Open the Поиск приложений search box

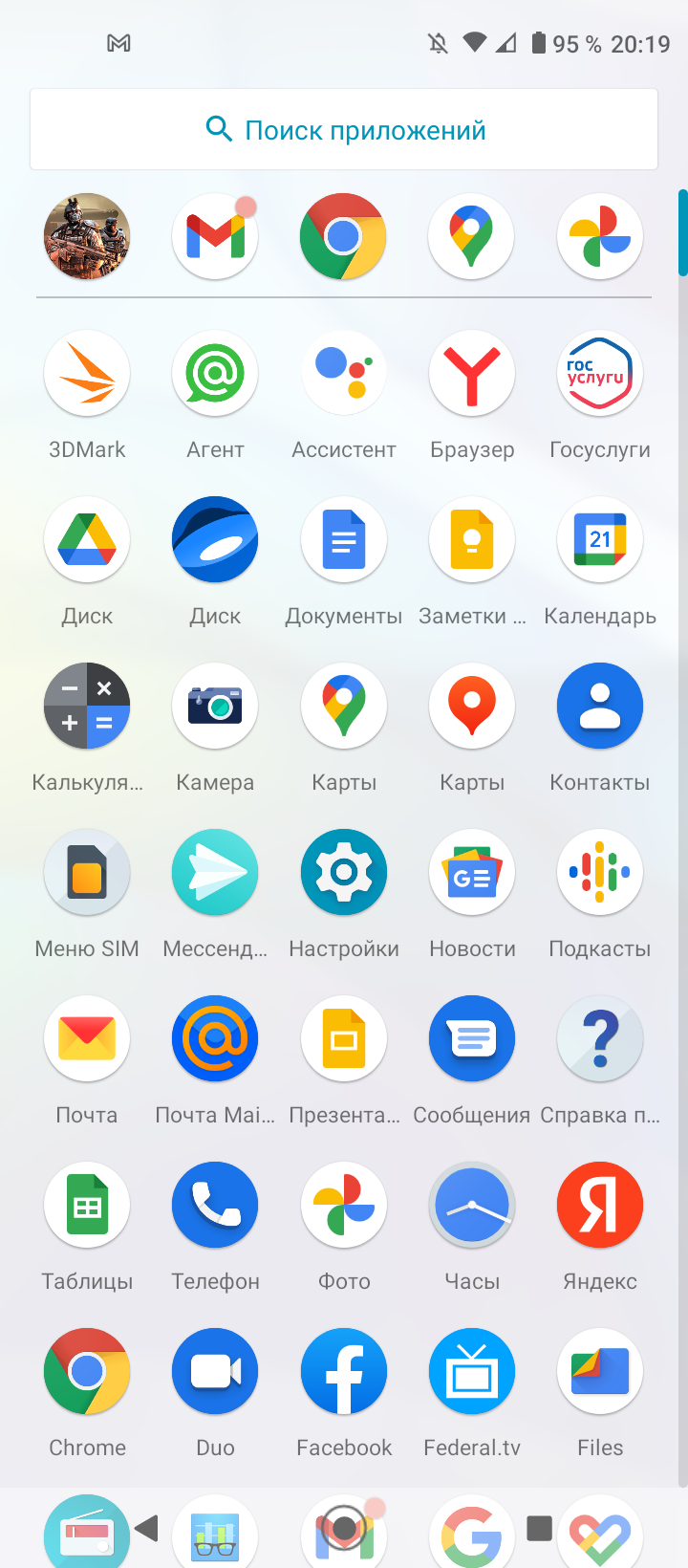[344, 129]
